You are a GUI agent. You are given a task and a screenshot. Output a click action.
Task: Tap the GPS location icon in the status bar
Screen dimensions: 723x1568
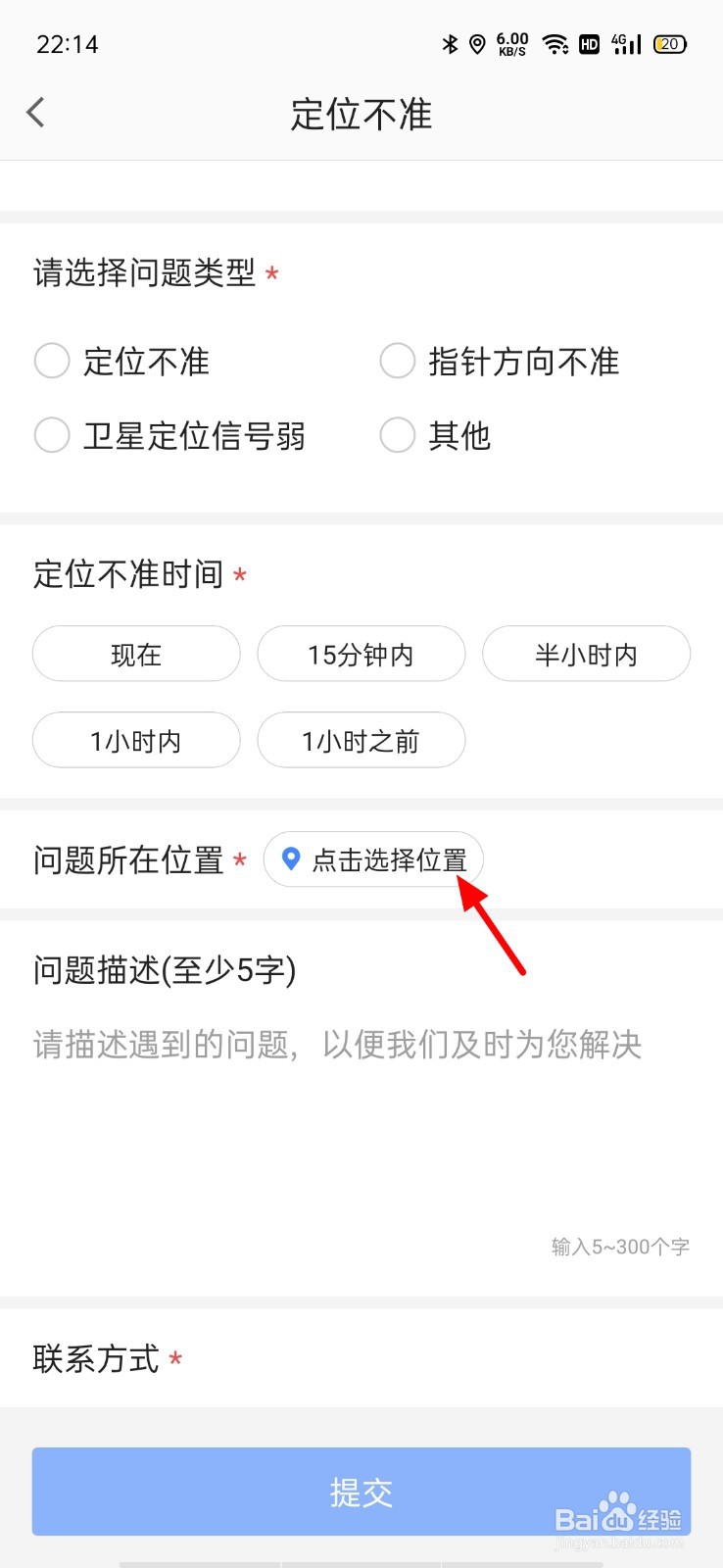pos(478,44)
